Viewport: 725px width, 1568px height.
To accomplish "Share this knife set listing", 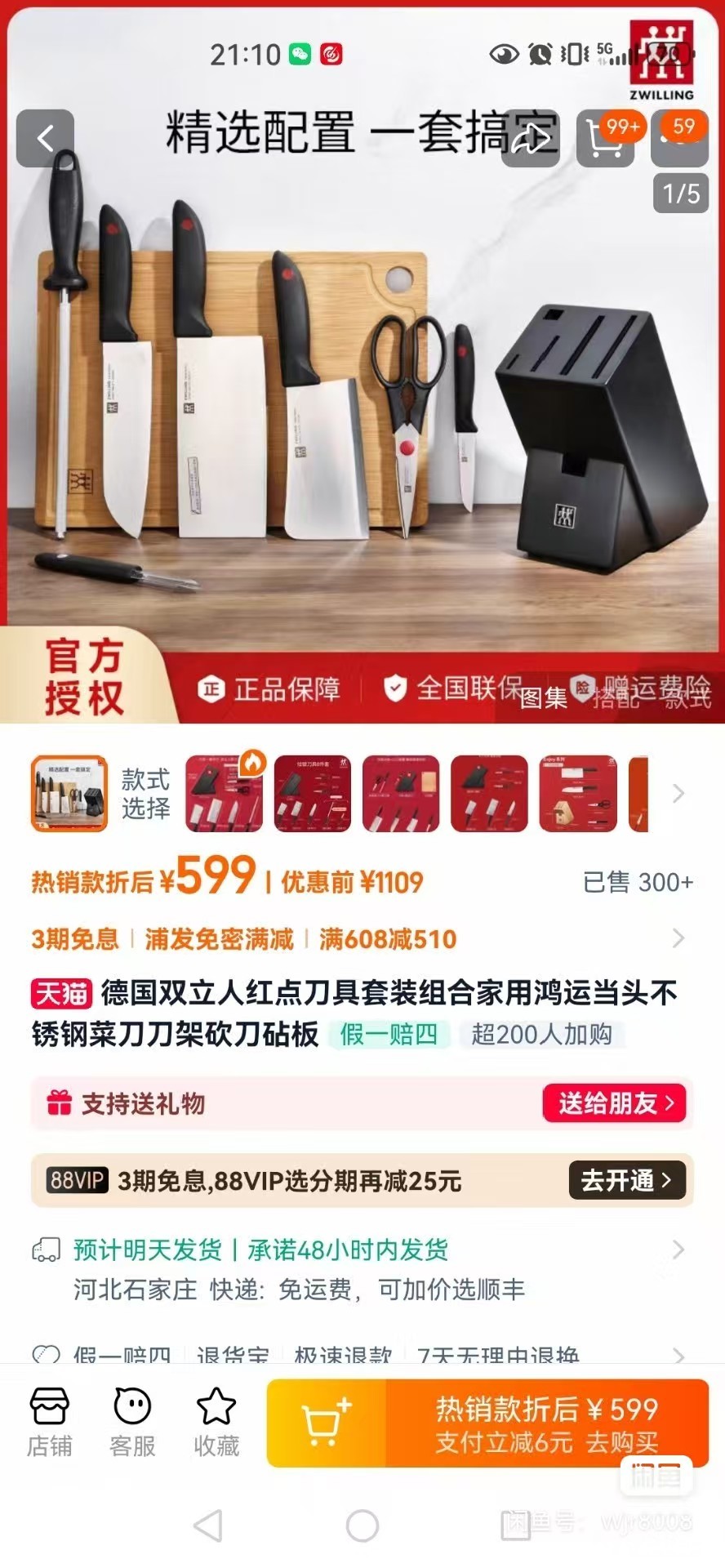I will point(531,138).
